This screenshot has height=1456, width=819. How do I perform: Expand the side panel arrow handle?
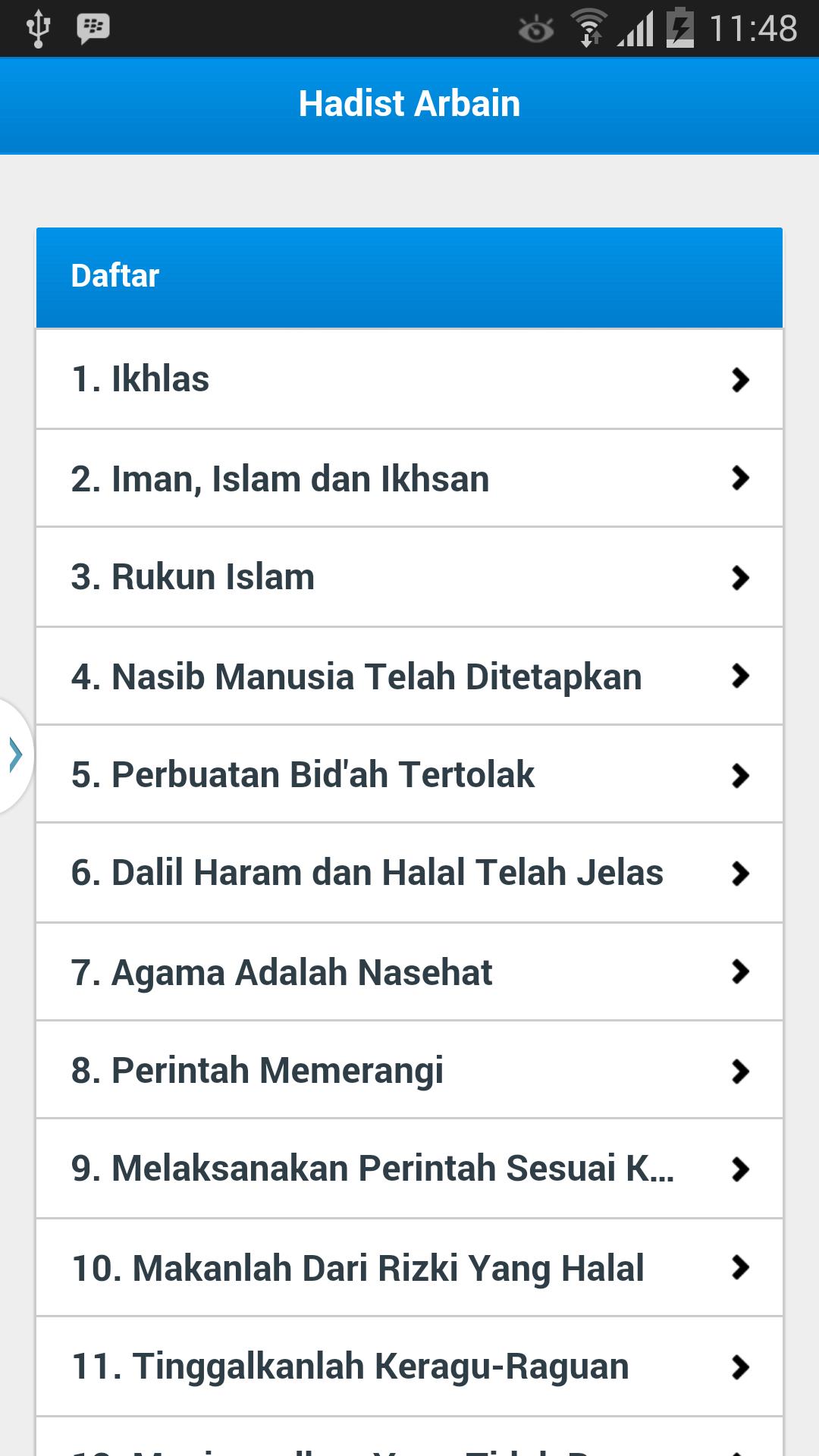(15, 755)
